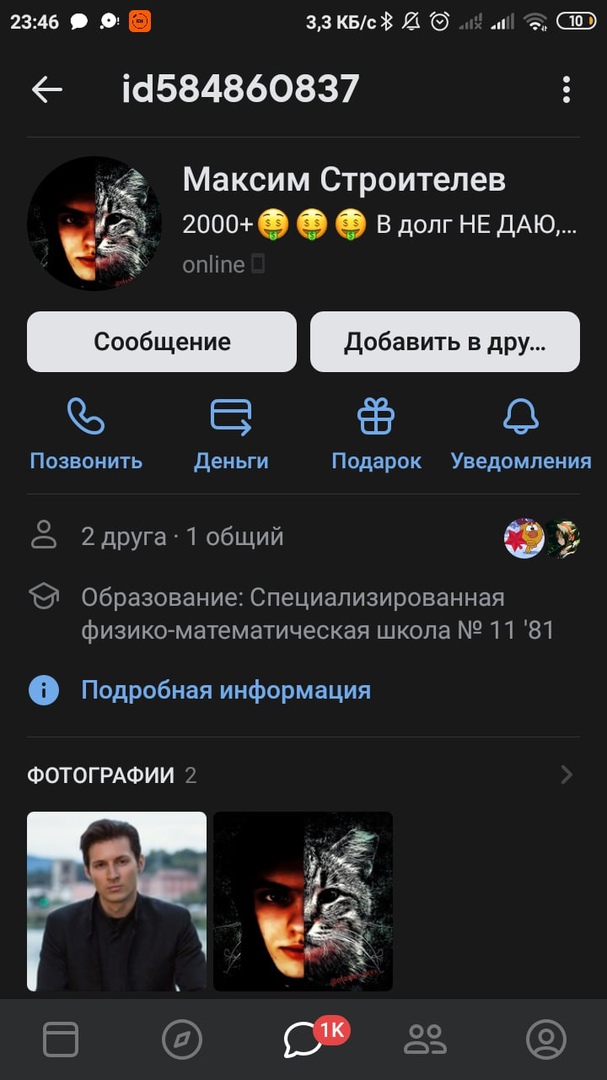Open the own profile tab

[546, 1040]
